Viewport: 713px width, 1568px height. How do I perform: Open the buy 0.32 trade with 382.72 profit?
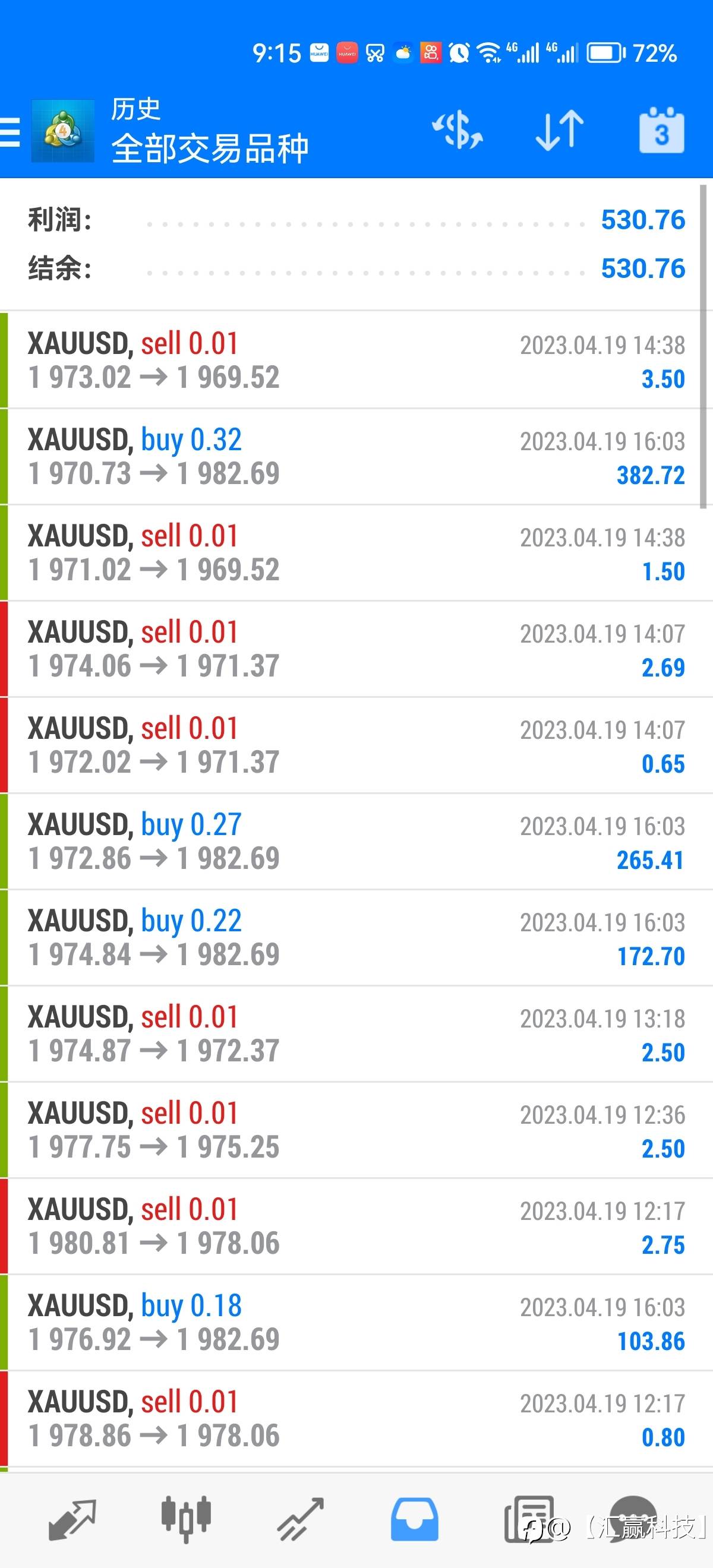(x=356, y=457)
